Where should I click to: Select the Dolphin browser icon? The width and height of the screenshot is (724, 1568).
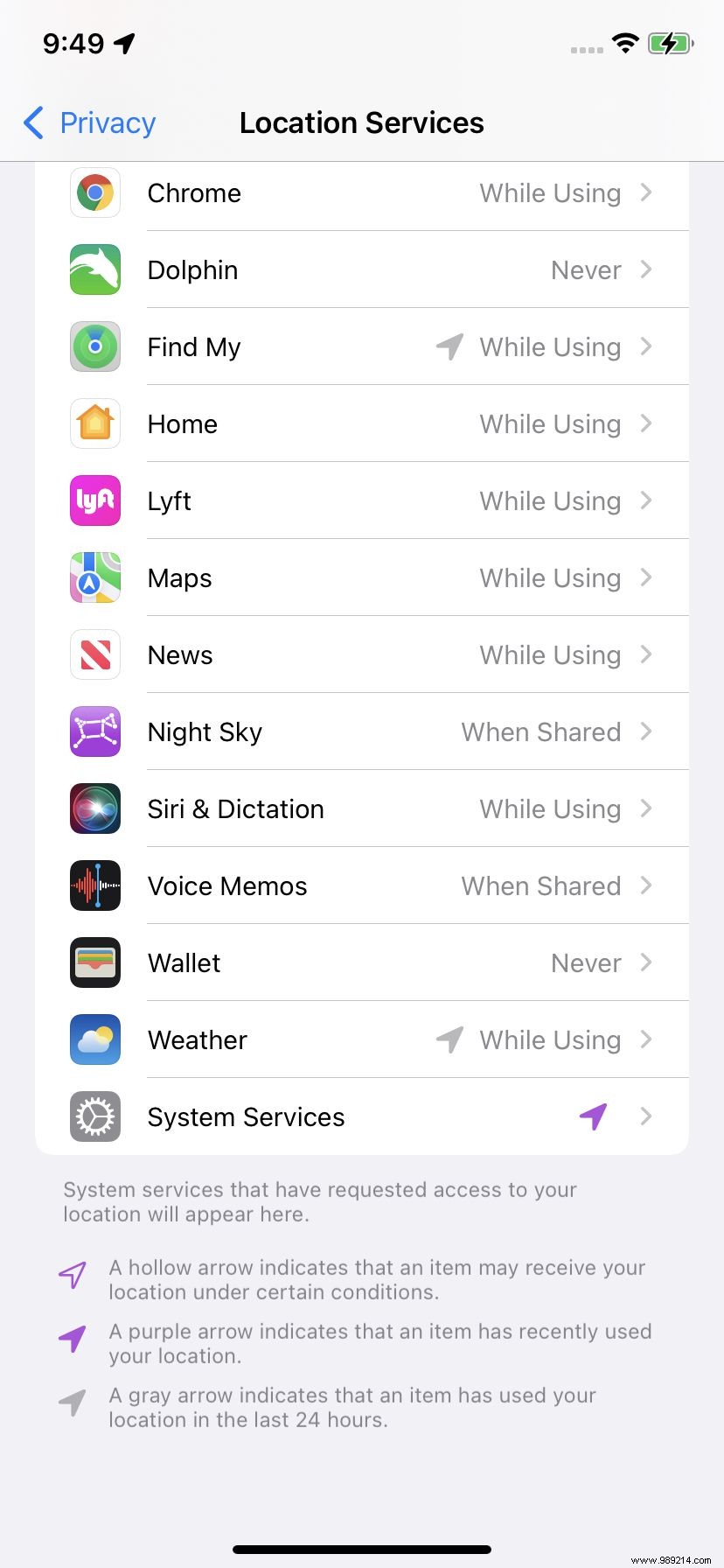[x=94, y=269]
